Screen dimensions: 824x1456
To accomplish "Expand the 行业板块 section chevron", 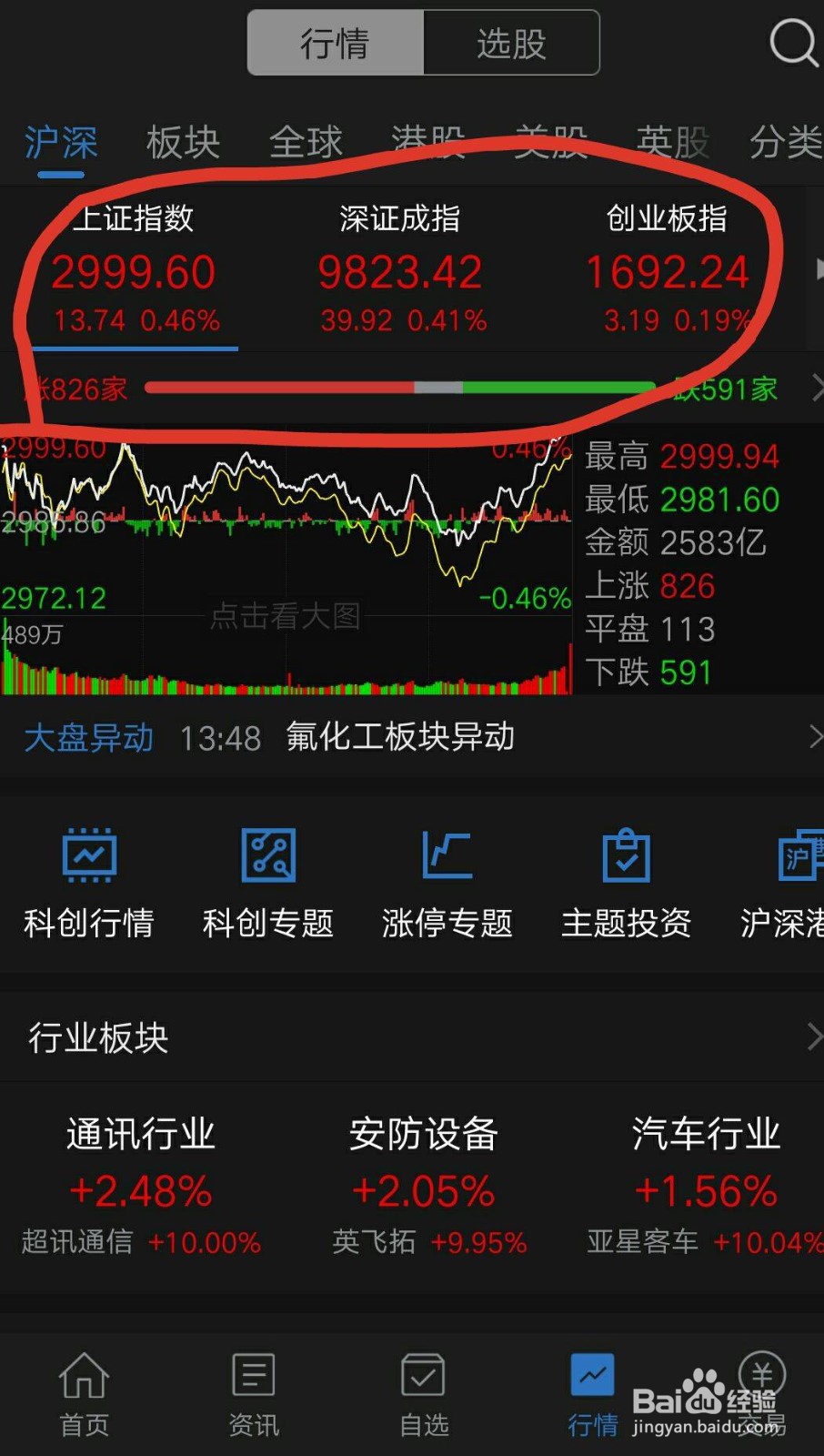I will pos(813,1036).
